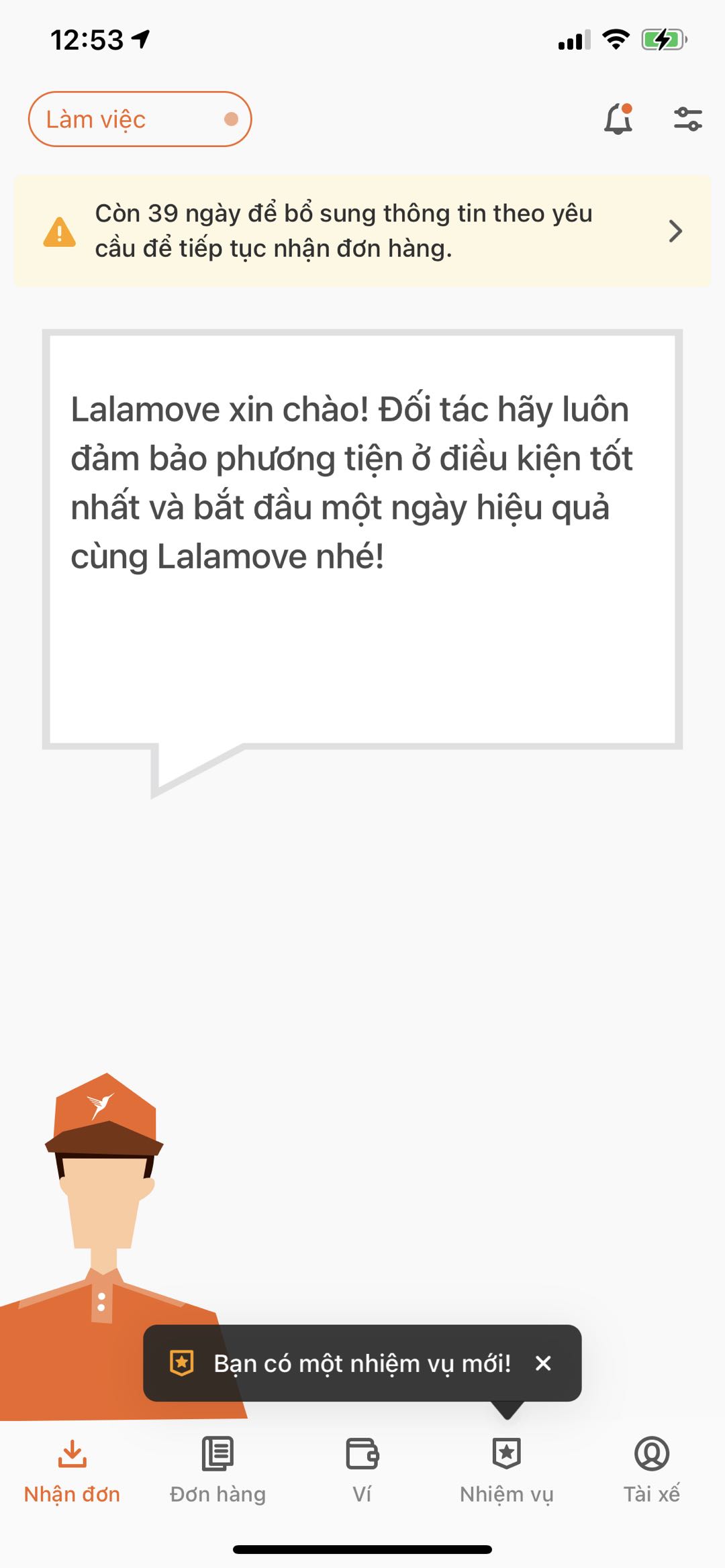Dismiss the new mission tooltip
Image resolution: width=725 pixels, height=1568 pixels.
(x=543, y=1363)
